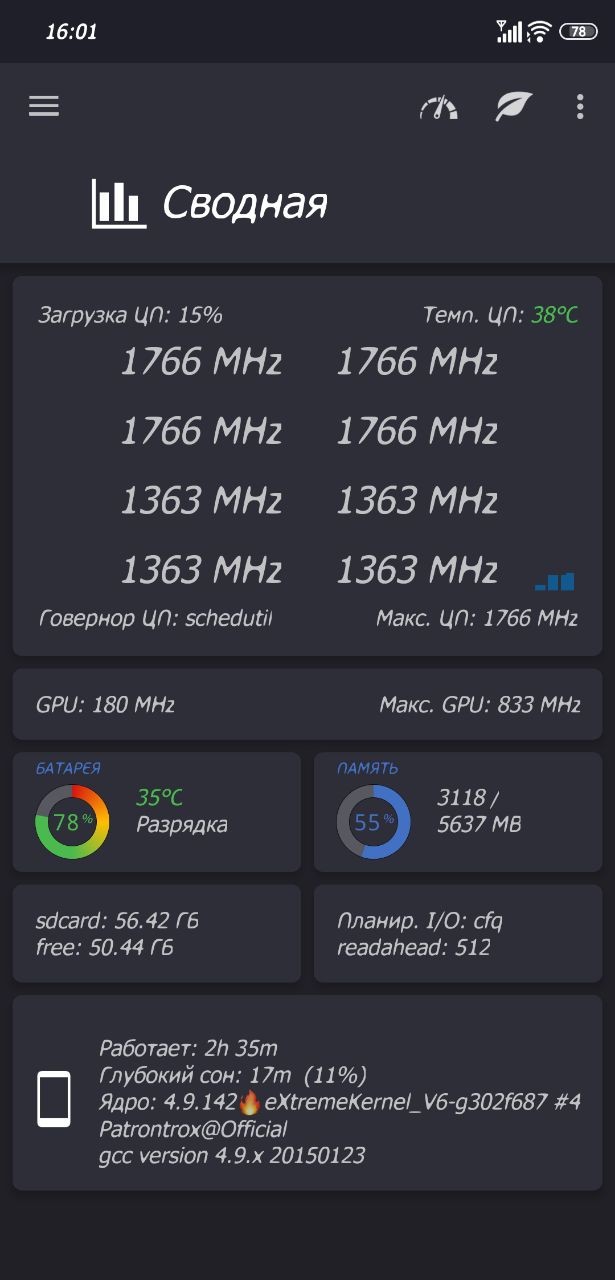Viewport: 615px width, 1280px height.
Task: Open the CPU load and frequencies card
Action: click(x=307, y=466)
